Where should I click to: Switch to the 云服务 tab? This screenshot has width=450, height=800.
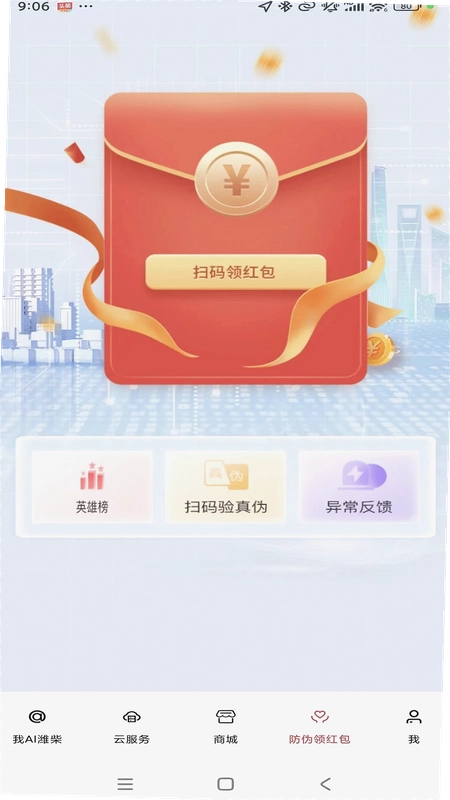click(132, 727)
